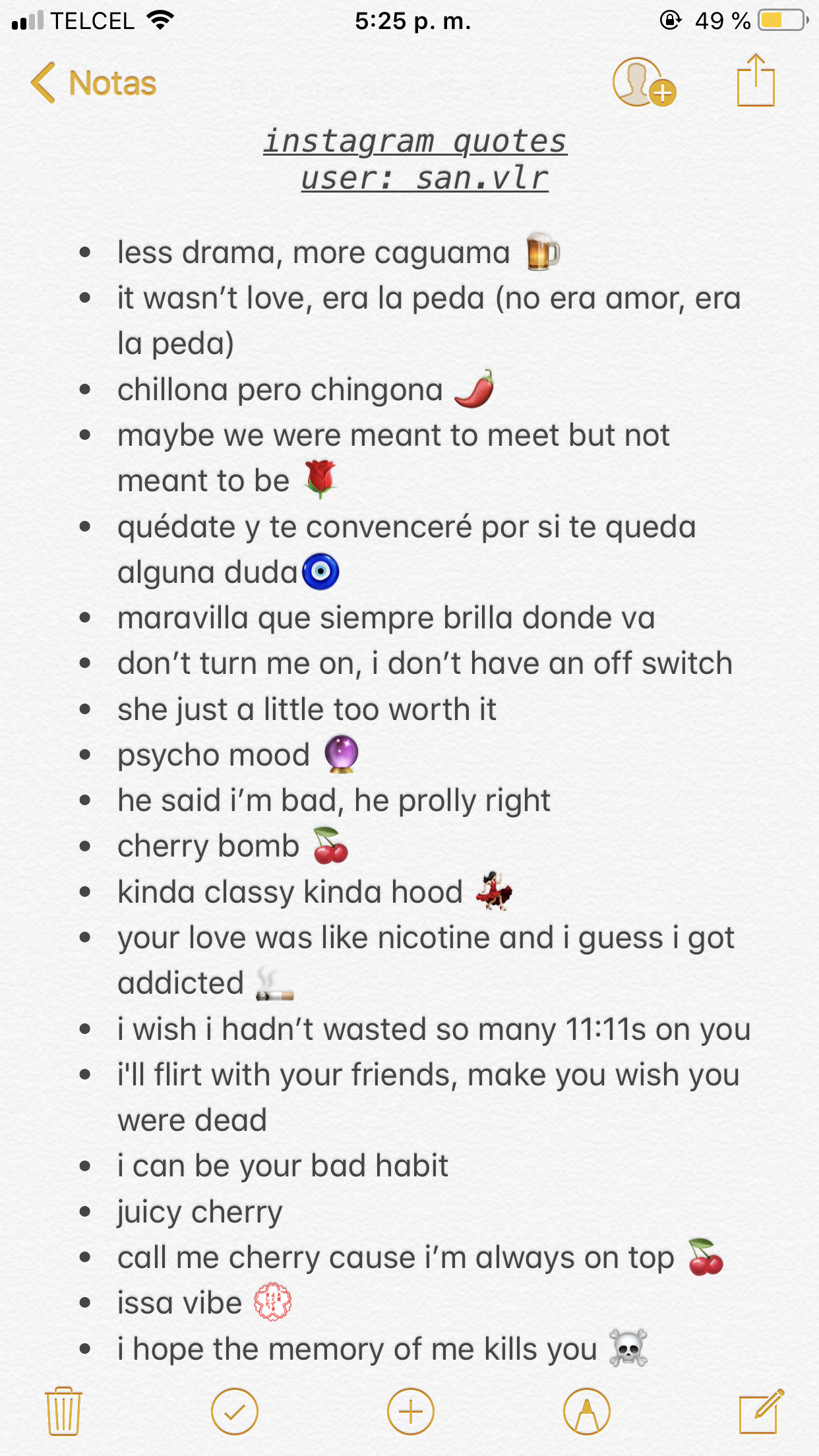This screenshot has width=819, height=1456.
Task: Open the markup pen tool
Action: 586,1411
